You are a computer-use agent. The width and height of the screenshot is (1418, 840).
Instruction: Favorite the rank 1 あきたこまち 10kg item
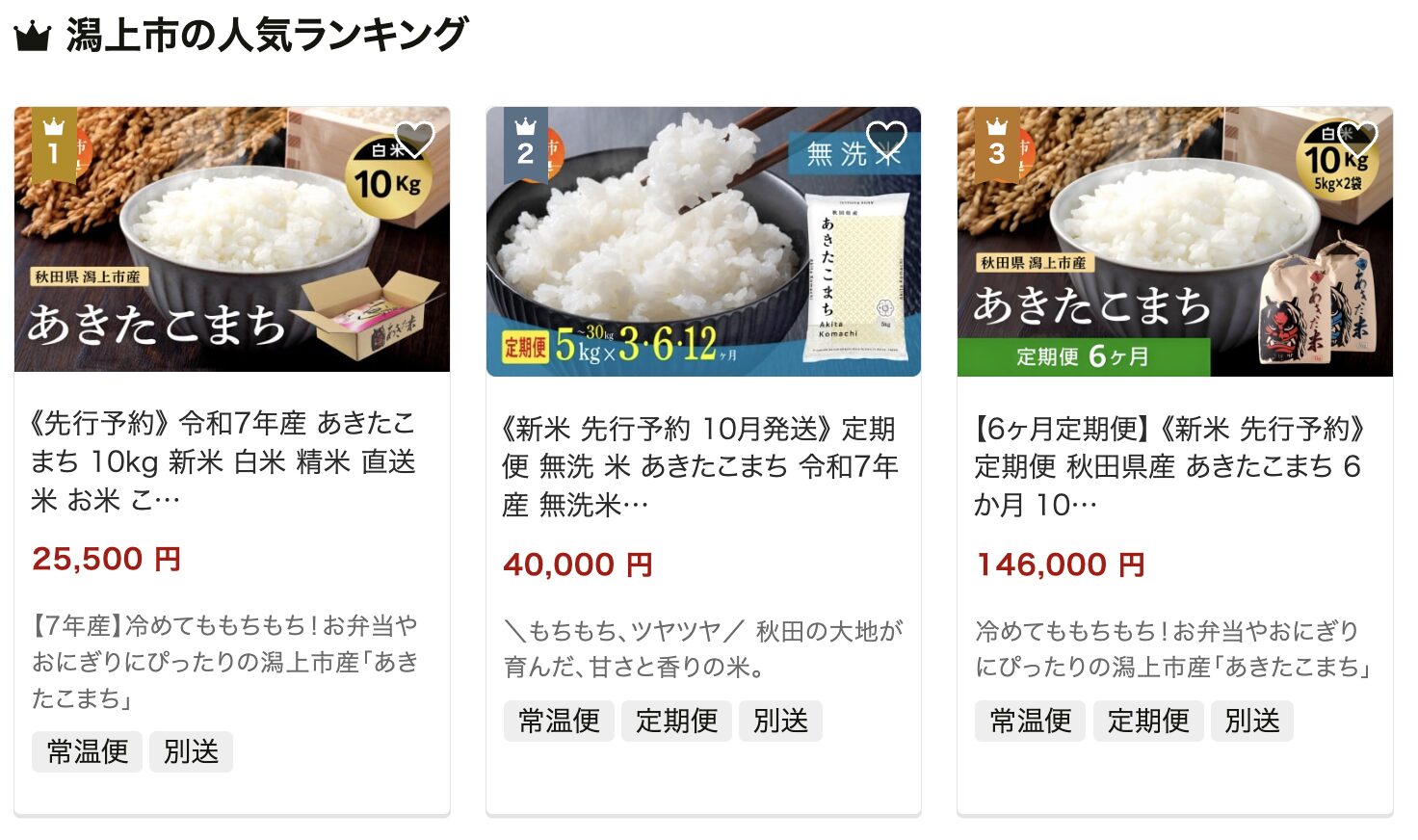tap(415, 140)
